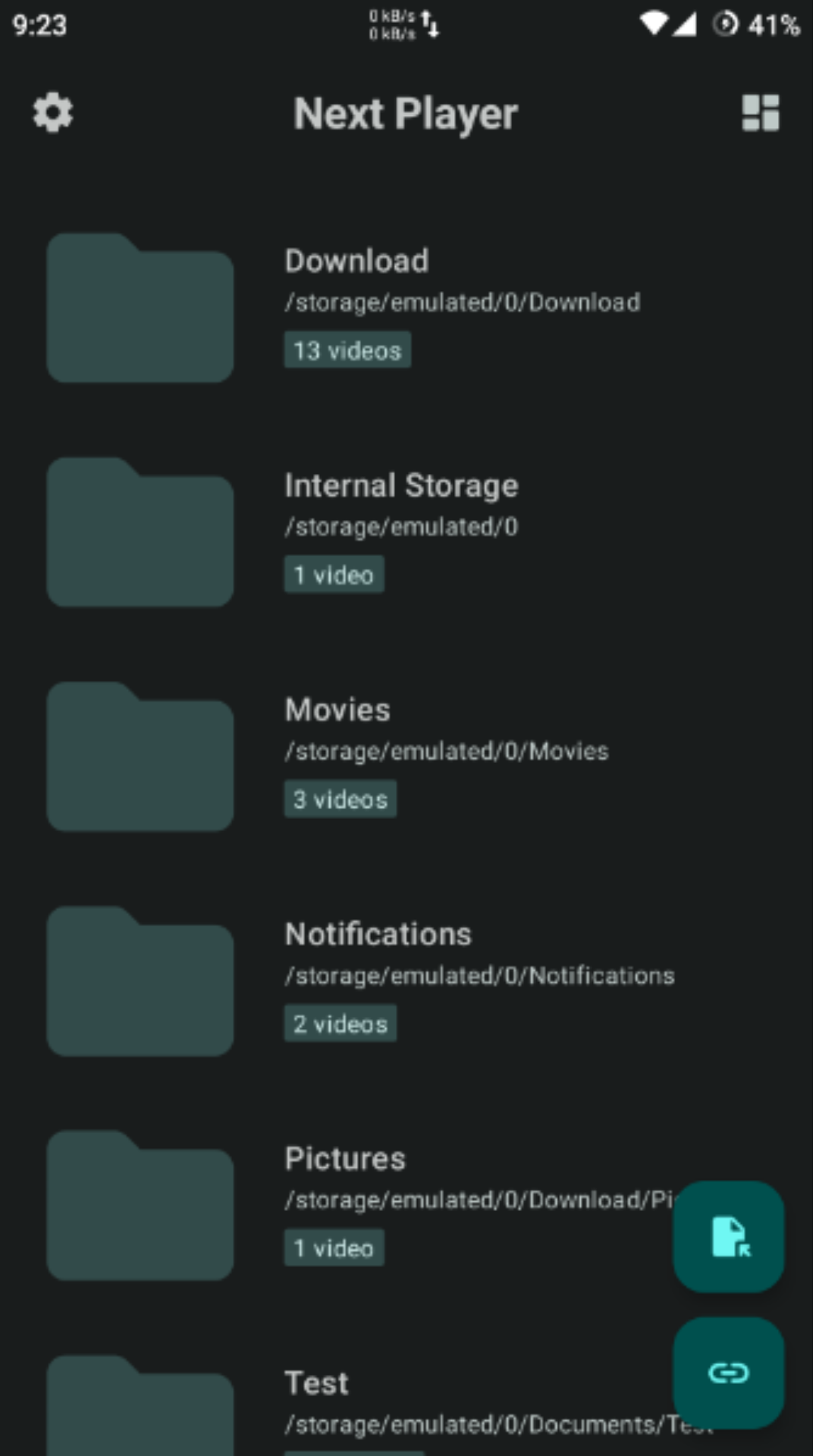Tap the "3 videos" chip under Movies
Screen dimensions: 819x1456
[340, 798]
